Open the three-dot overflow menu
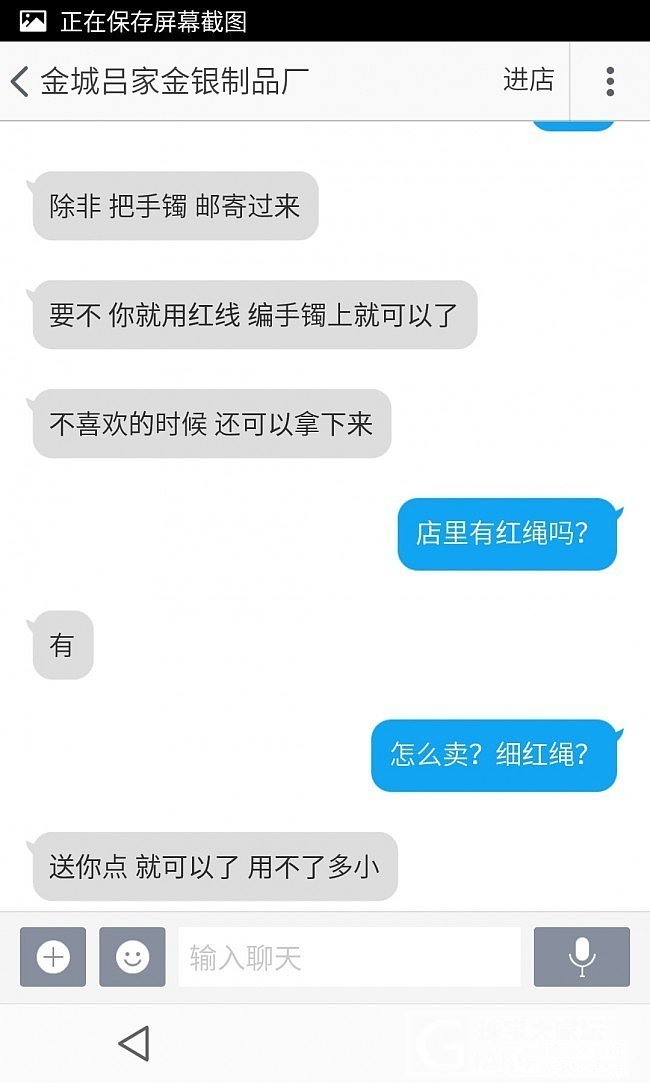 click(610, 82)
